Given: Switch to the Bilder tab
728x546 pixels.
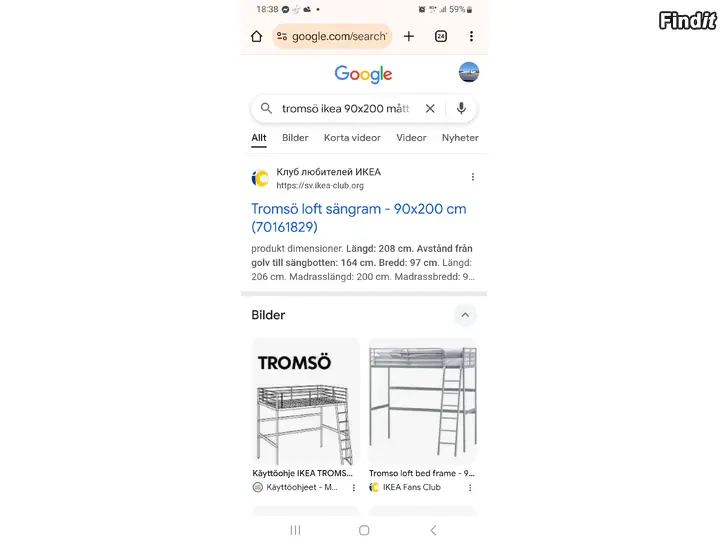Looking at the screenshot, I should 295,138.
